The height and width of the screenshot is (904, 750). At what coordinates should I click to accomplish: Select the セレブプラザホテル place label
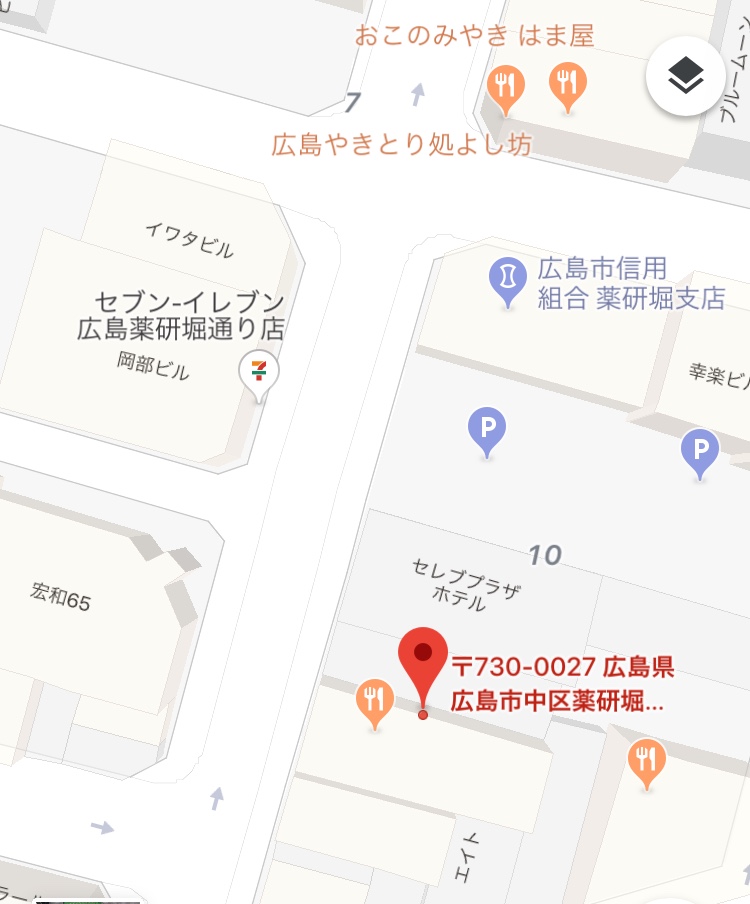pos(466,584)
